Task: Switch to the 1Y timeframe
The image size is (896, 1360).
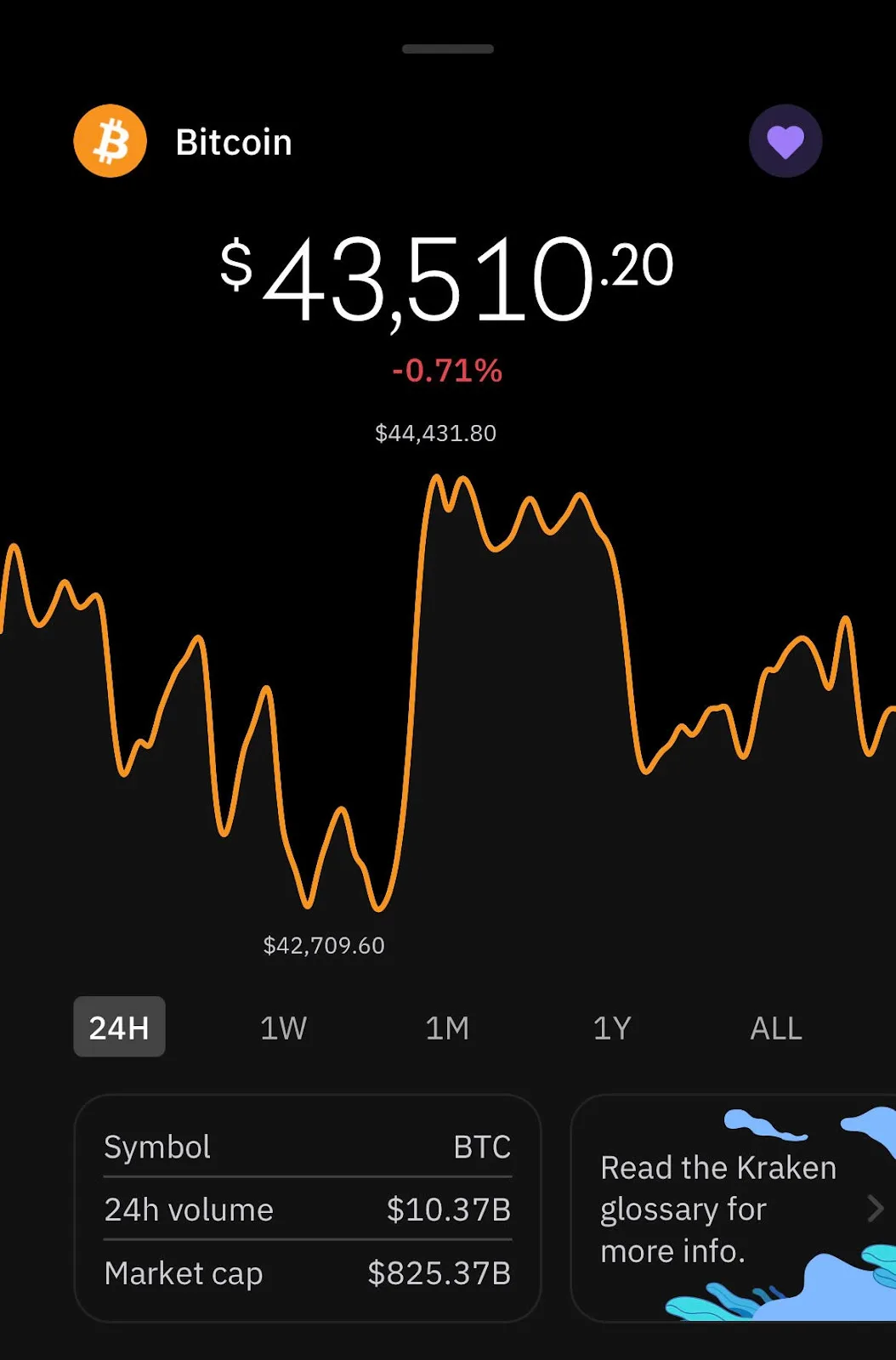Action: tap(612, 1028)
